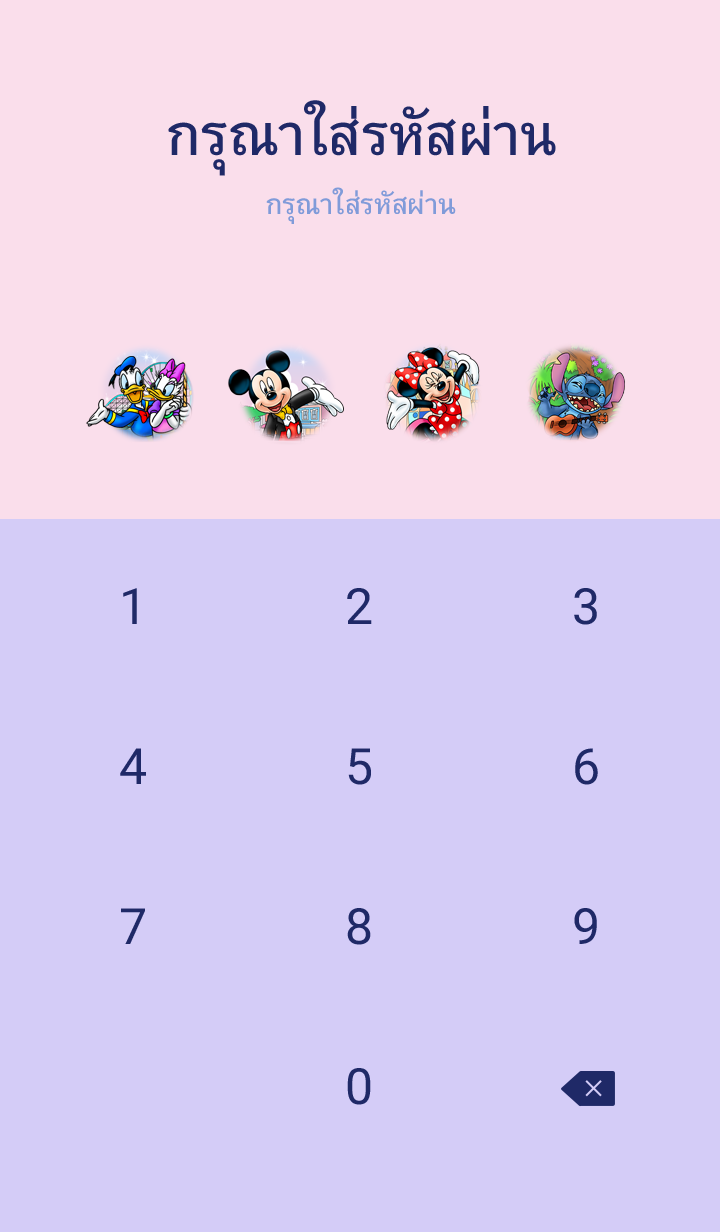Select digit 9 on the keypad

click(585, 927)
